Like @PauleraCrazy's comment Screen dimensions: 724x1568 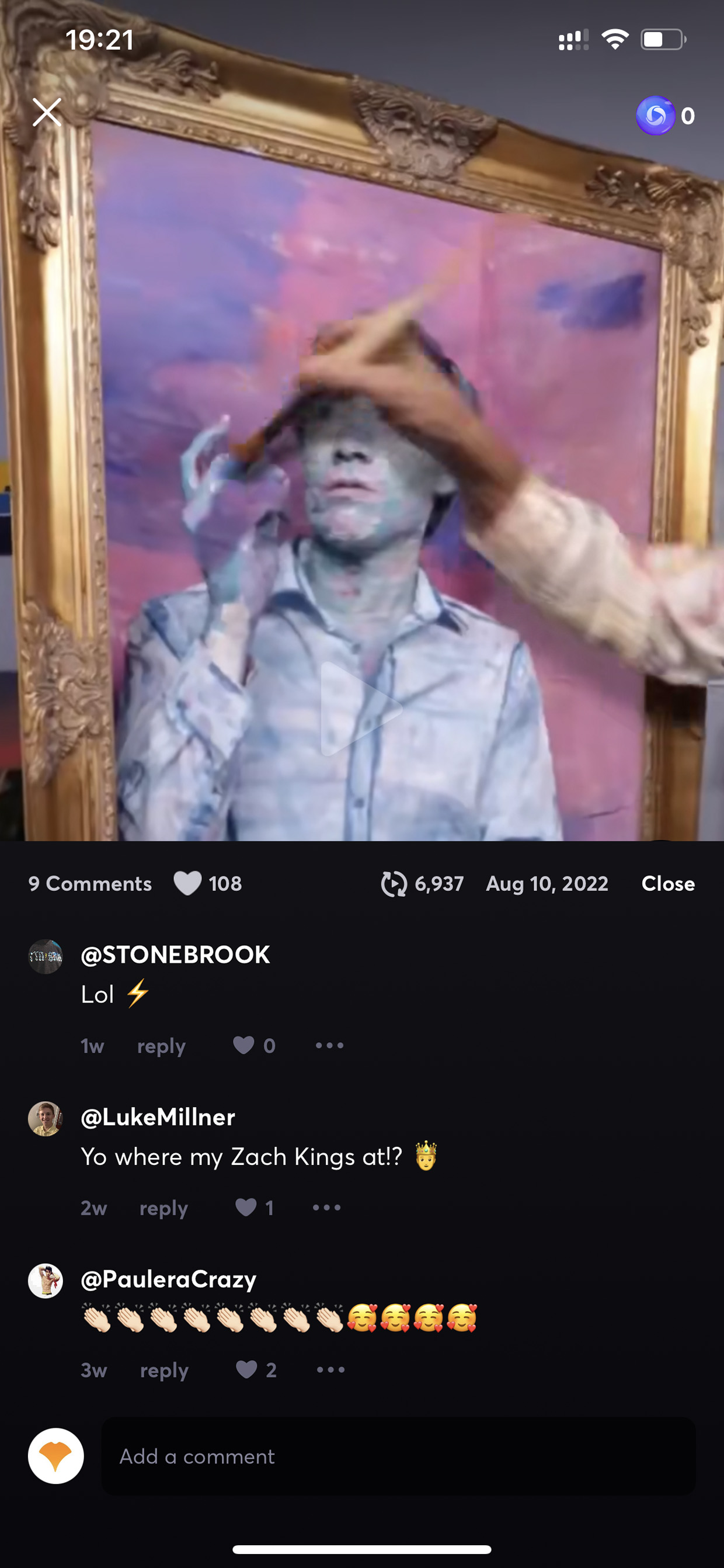246,1369
